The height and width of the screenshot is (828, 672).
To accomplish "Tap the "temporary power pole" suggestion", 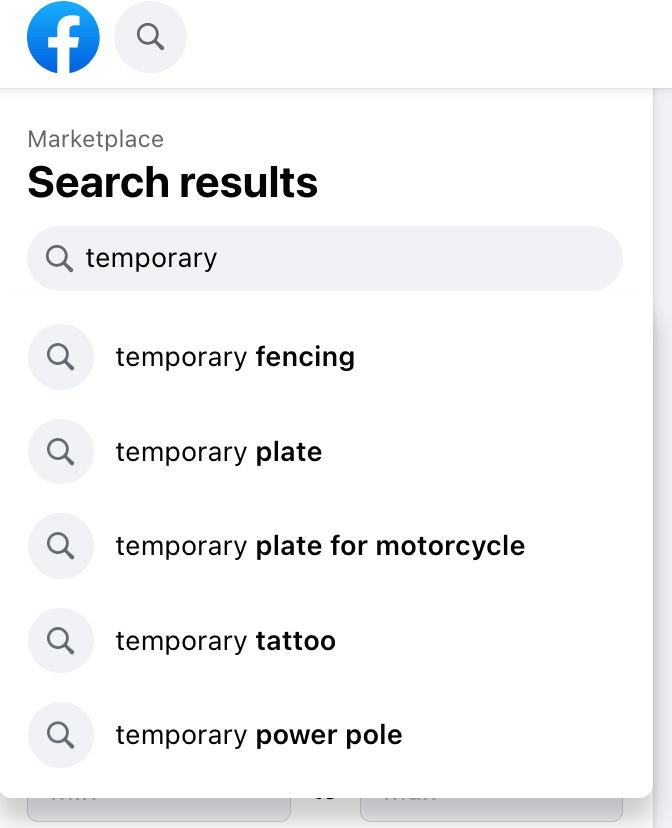I will [x=259, y=736].
